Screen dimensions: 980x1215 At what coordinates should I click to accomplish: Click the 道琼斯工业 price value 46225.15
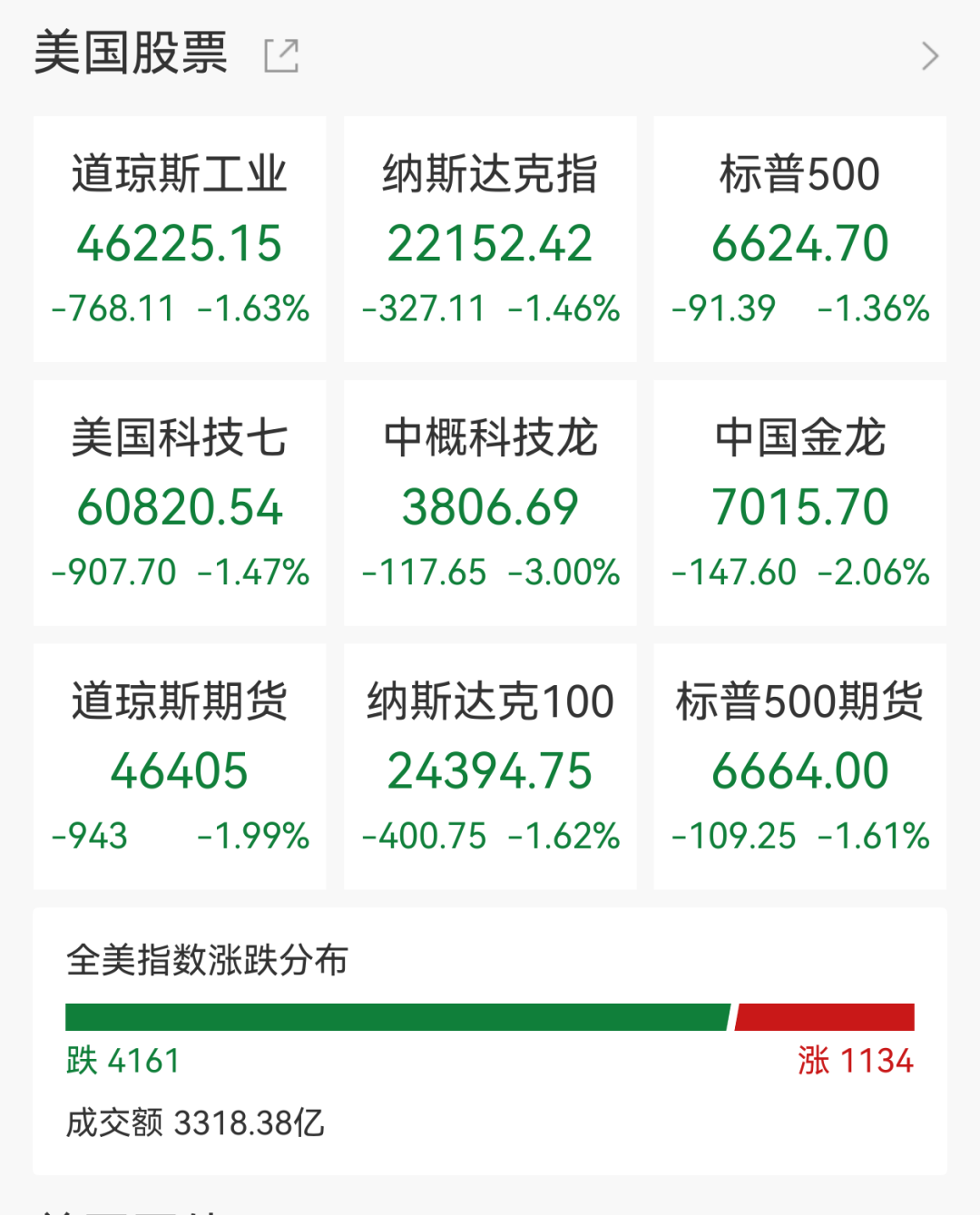(179, 242)
